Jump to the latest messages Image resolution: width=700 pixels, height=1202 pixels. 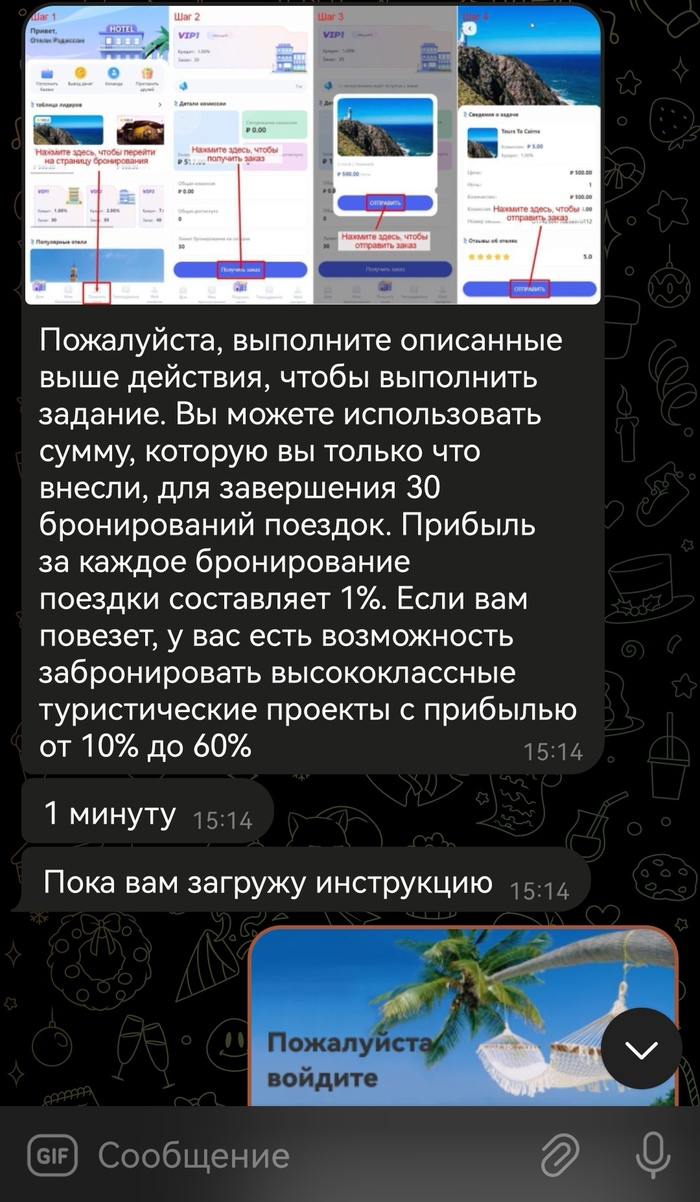(641, 1049)
